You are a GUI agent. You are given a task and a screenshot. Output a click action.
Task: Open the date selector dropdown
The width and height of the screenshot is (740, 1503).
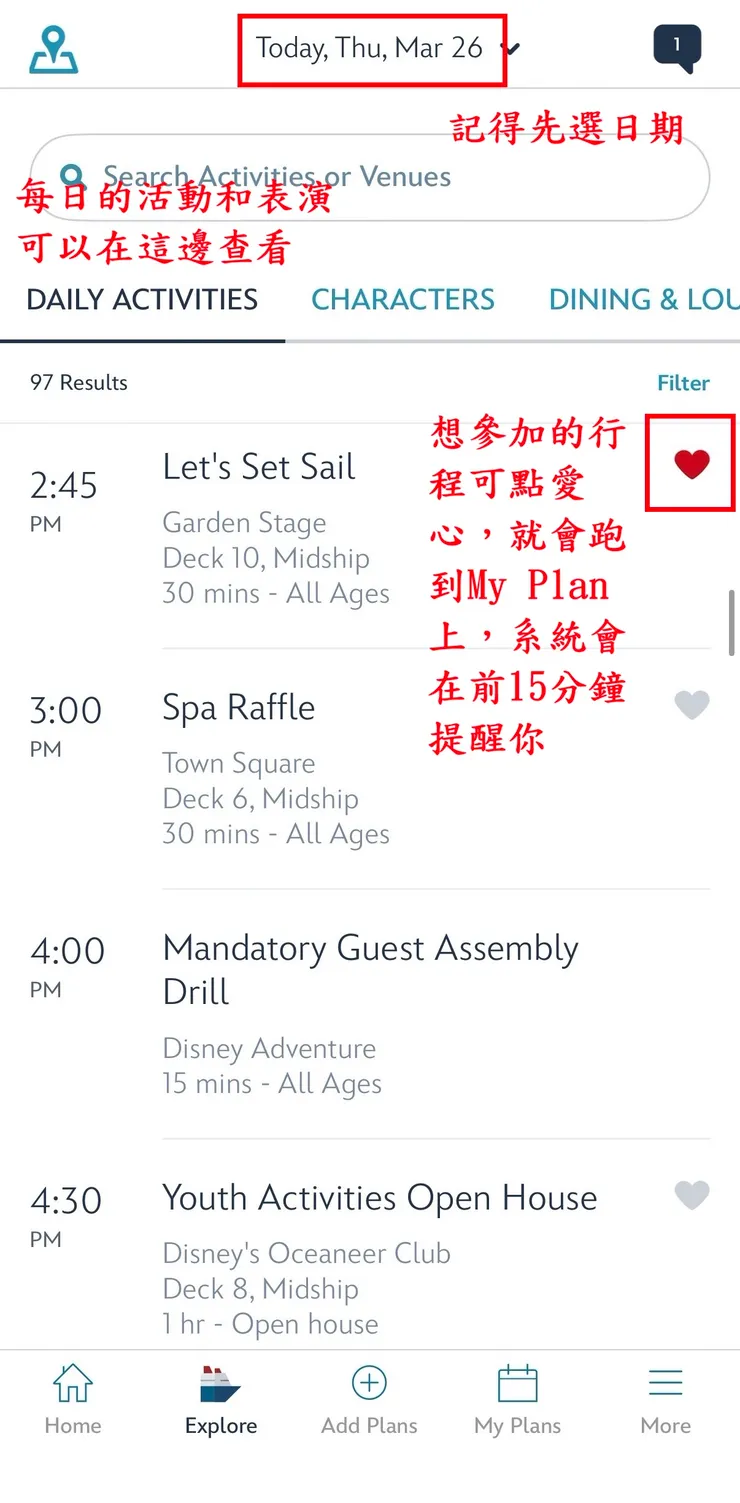(x=385, y=48)
